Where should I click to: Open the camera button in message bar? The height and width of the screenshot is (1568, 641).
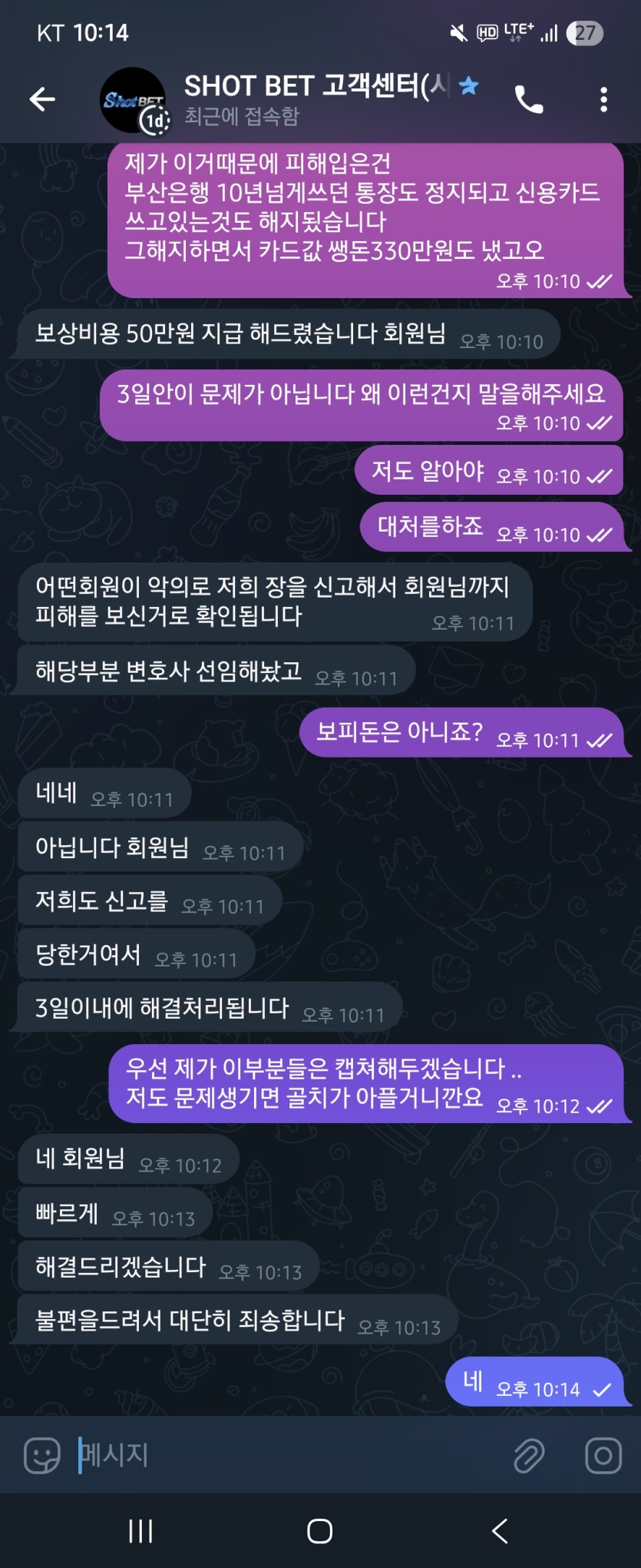(603, 1455)
